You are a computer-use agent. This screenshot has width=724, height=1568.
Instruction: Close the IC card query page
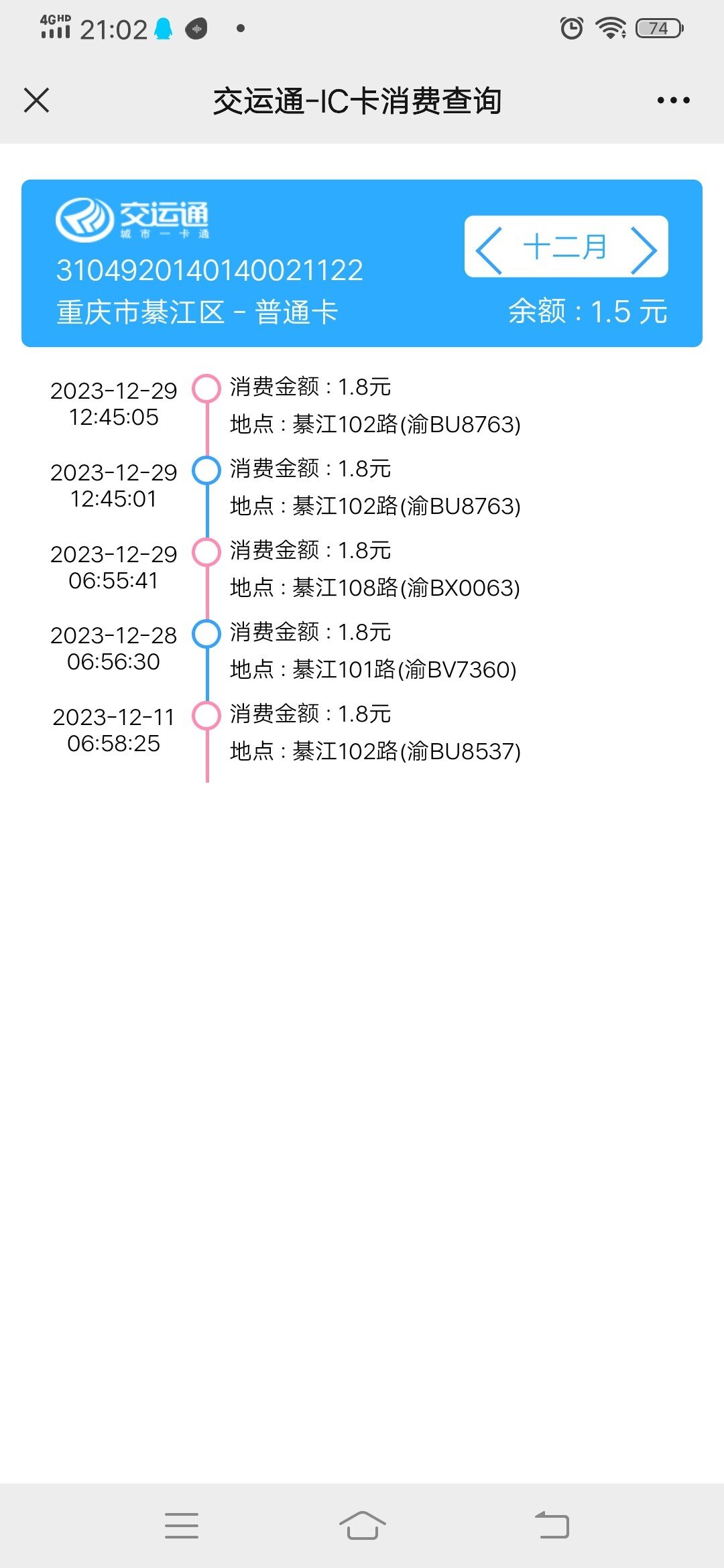(36, 101)
